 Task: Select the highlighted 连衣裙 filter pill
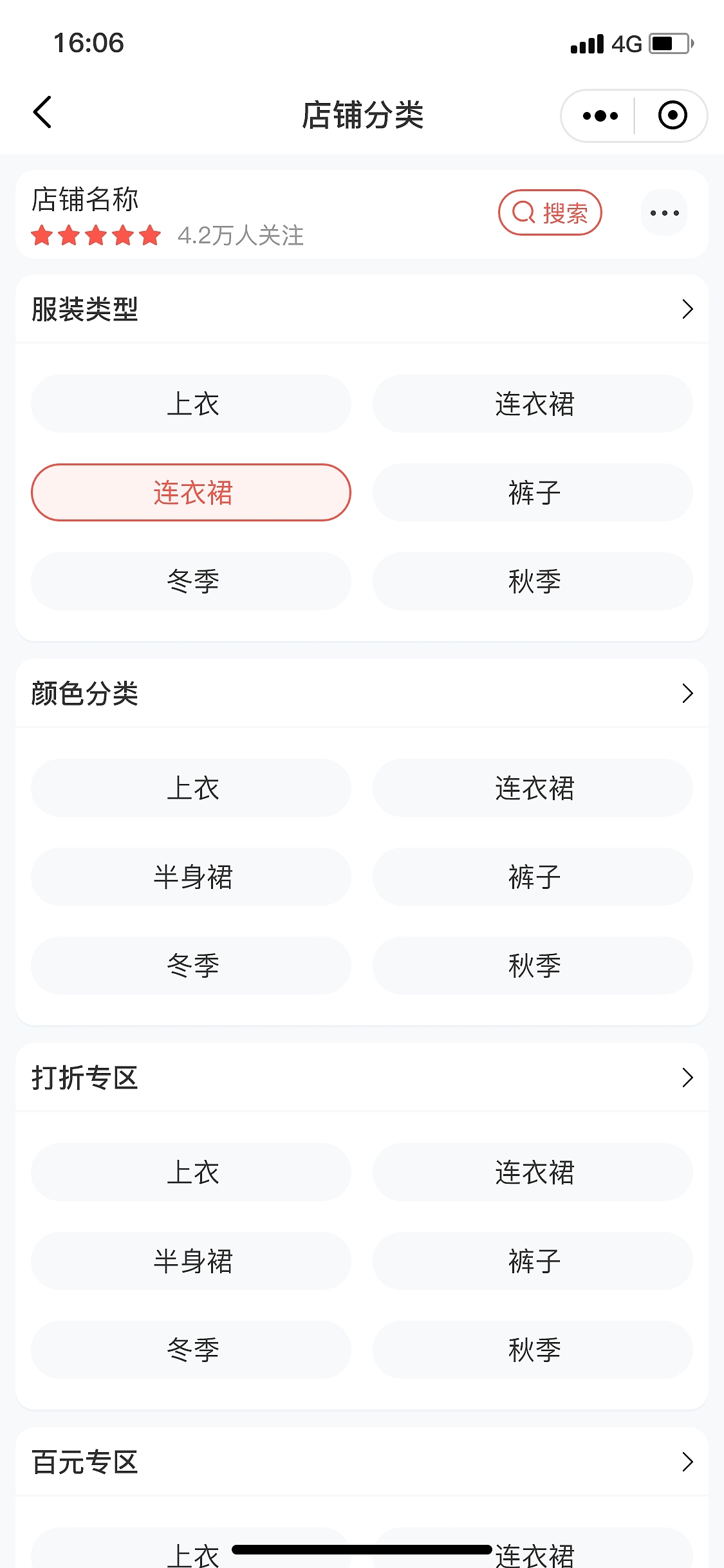click(x=191, y=492)
